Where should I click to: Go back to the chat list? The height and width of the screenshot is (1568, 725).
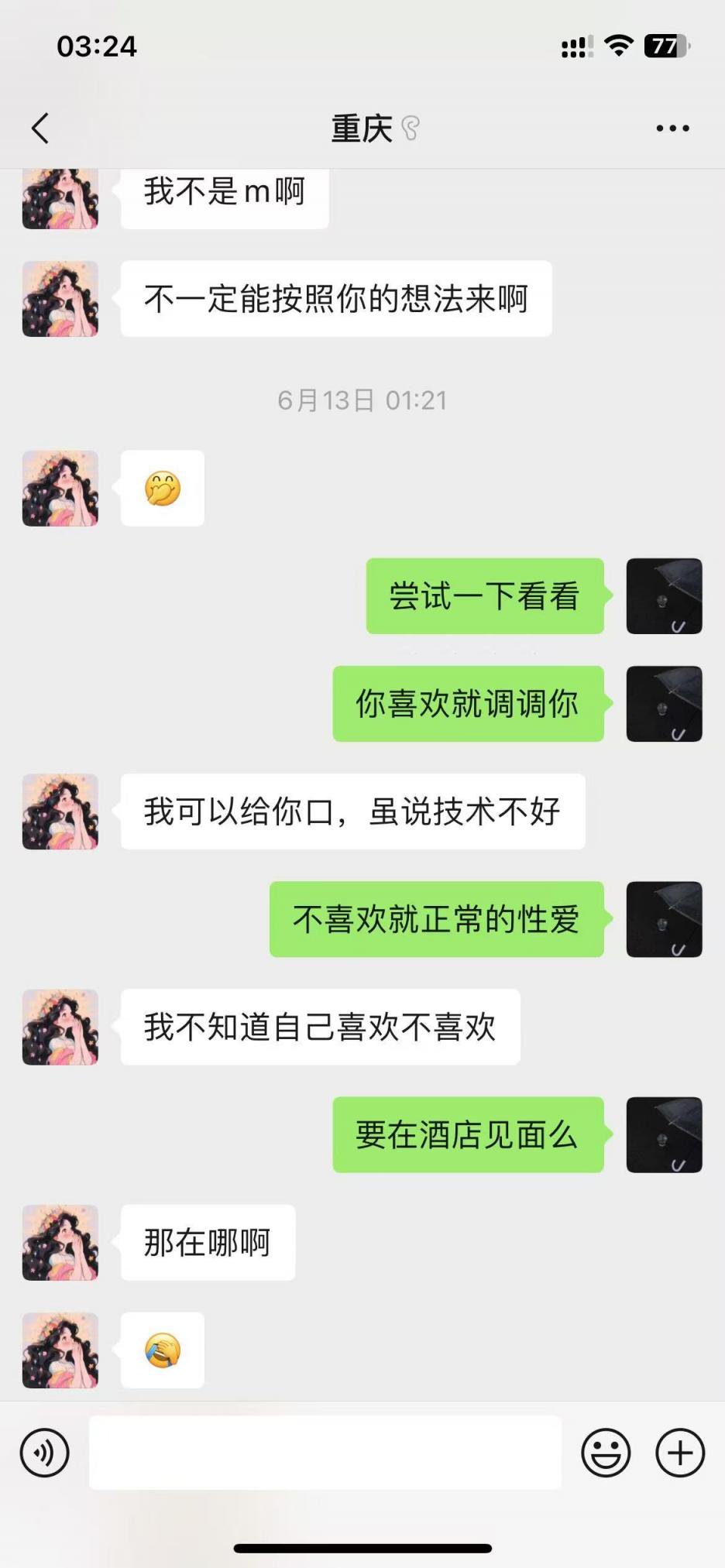coord(40,129)
